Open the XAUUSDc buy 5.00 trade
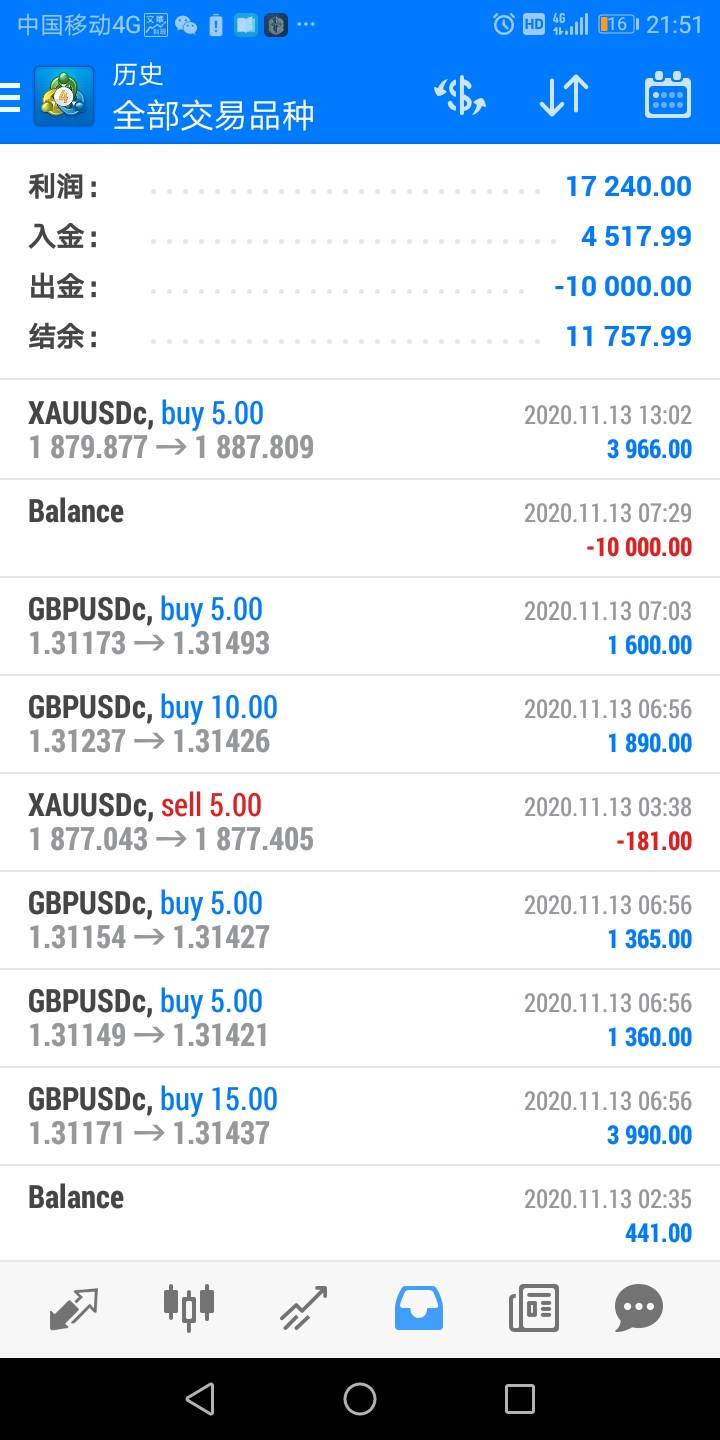The image size is (720, 1440). click(x=360, y=430)
